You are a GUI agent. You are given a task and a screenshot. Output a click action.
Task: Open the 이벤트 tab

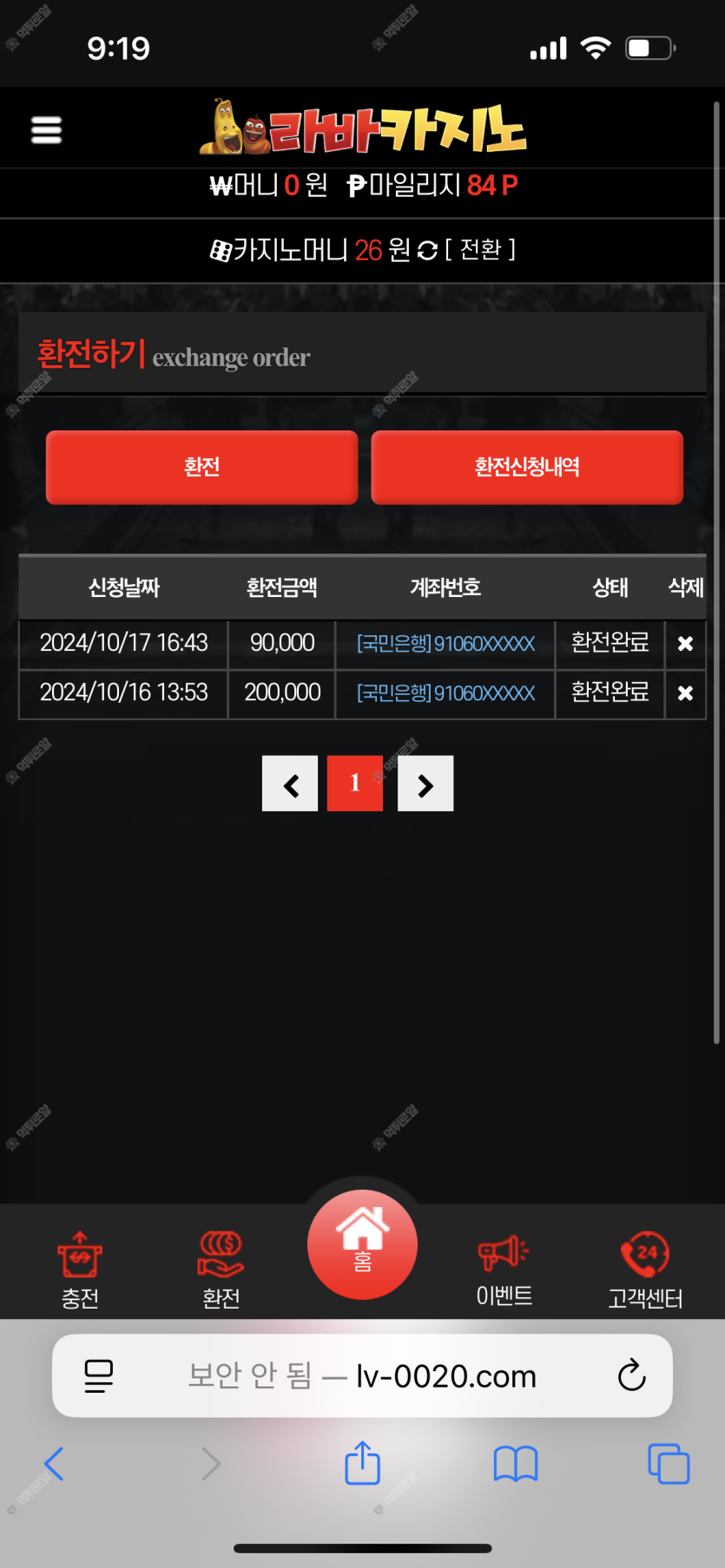click(x=504, y=1269)
